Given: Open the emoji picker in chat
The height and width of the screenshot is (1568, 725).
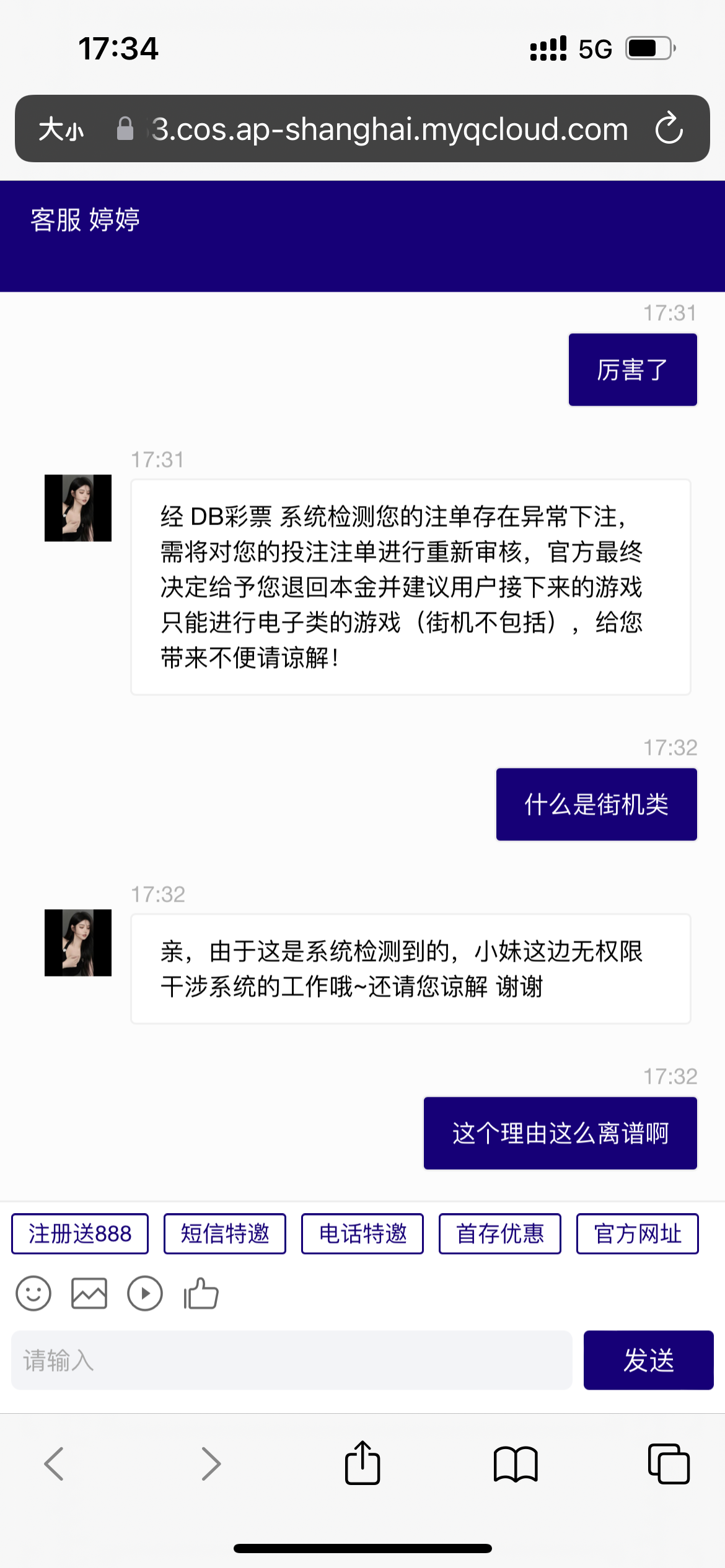Looking at the screenshot, I should tap(33, 1293).
